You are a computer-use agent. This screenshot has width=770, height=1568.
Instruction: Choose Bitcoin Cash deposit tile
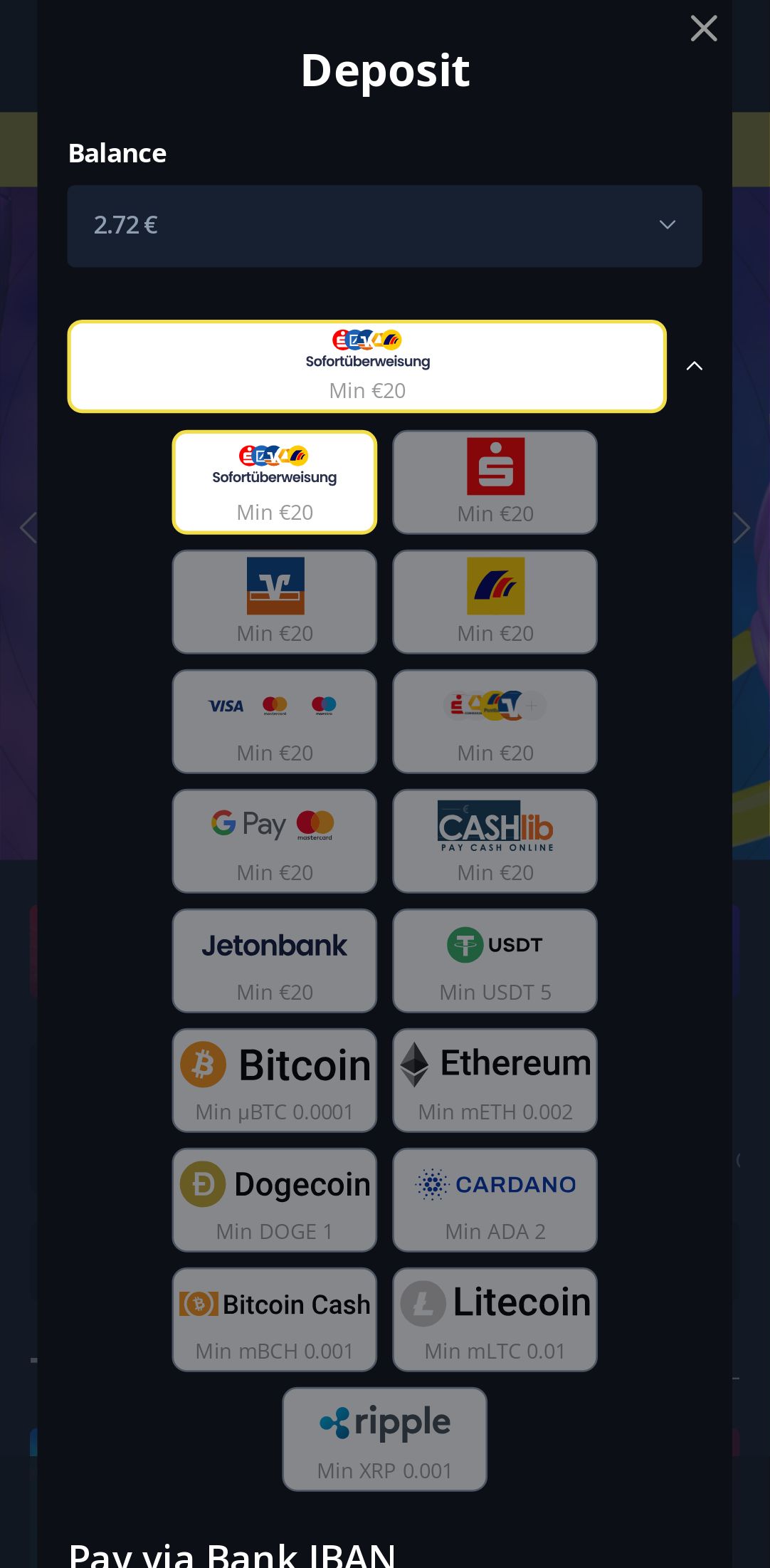pos(275,1319)
